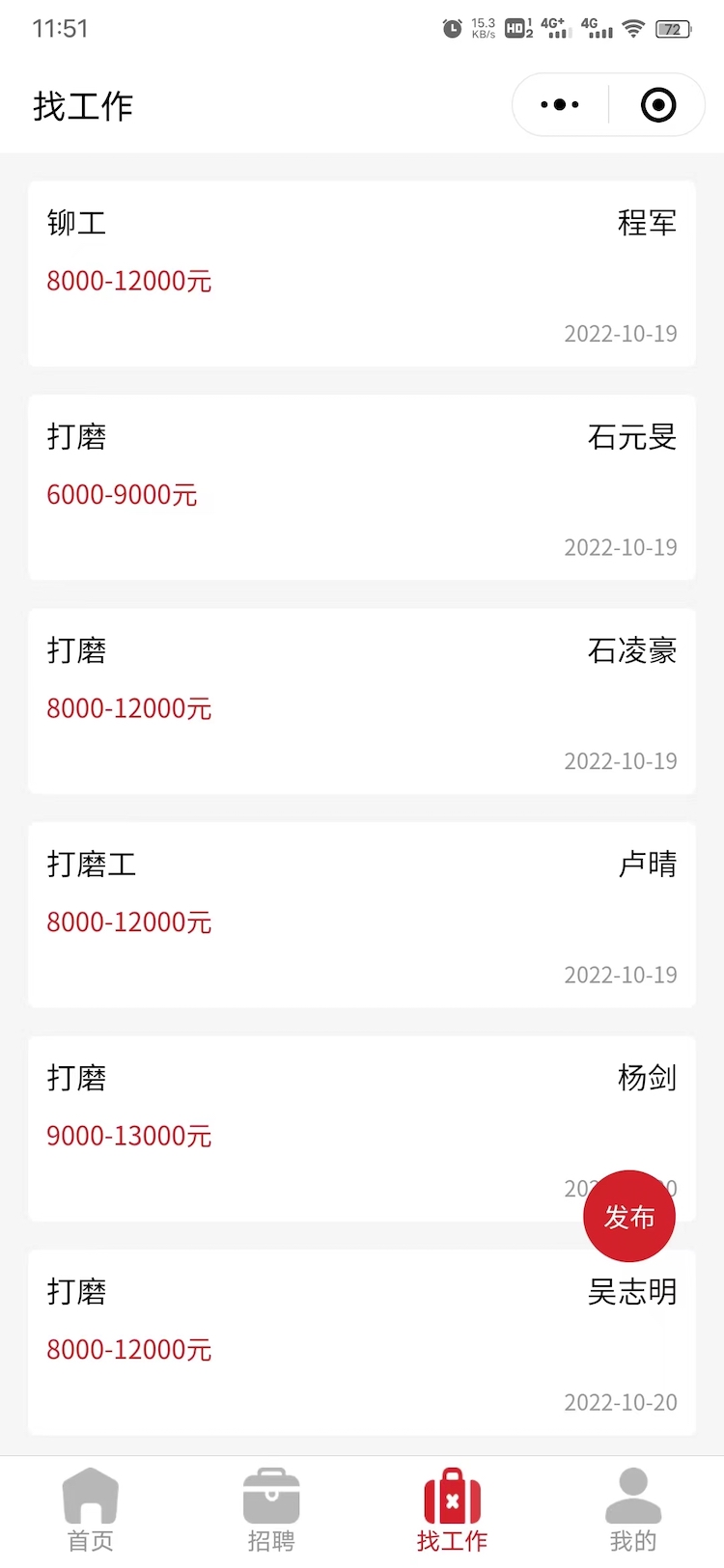Open 程军's 铆工 job-seeking card
Image resolution: width=724 pixels, height=1568 pixels.
pyautogui.click(x=362, y=274)
